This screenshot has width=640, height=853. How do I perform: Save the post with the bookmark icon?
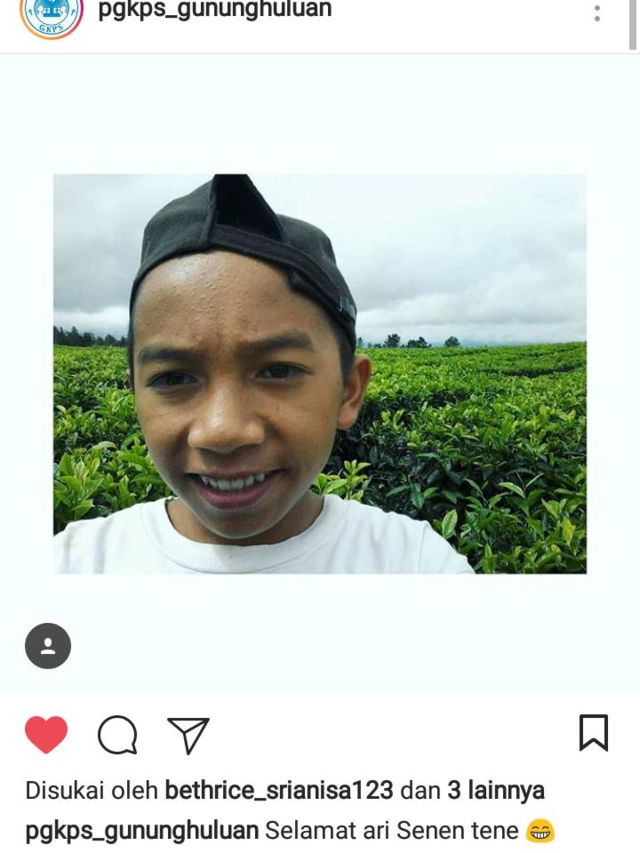point(593,733)
